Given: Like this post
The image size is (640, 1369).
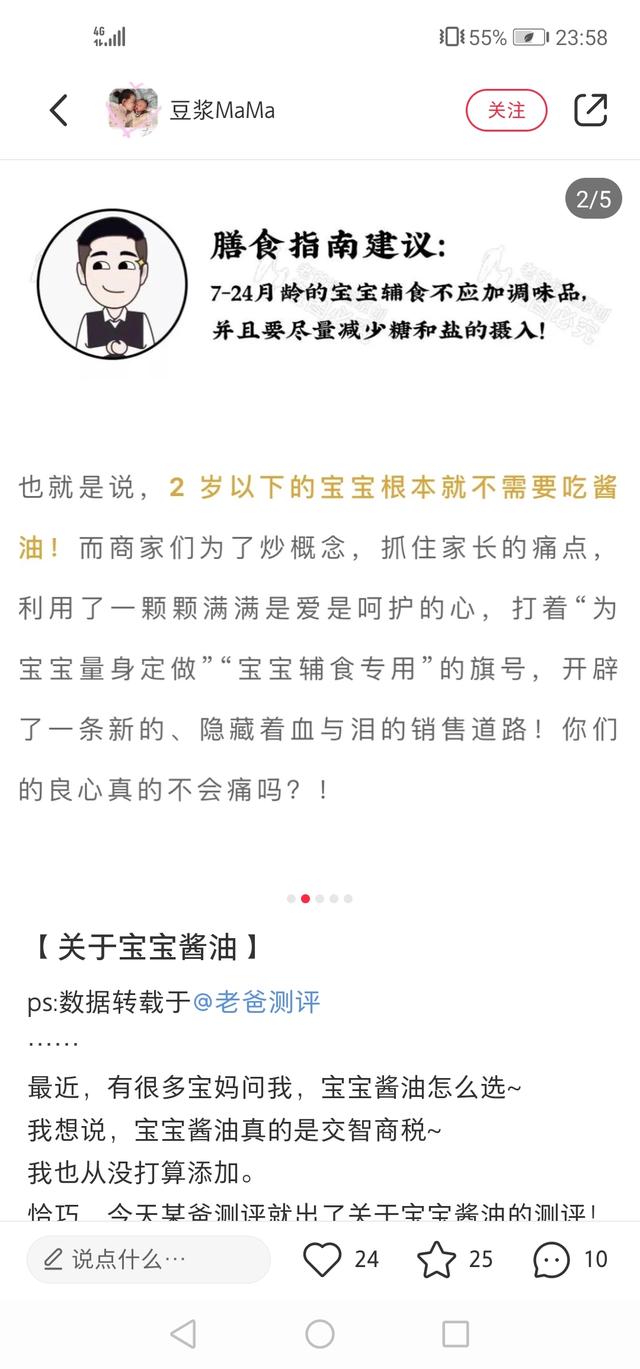Looking at the screenshot, I should click(322, 1259).
